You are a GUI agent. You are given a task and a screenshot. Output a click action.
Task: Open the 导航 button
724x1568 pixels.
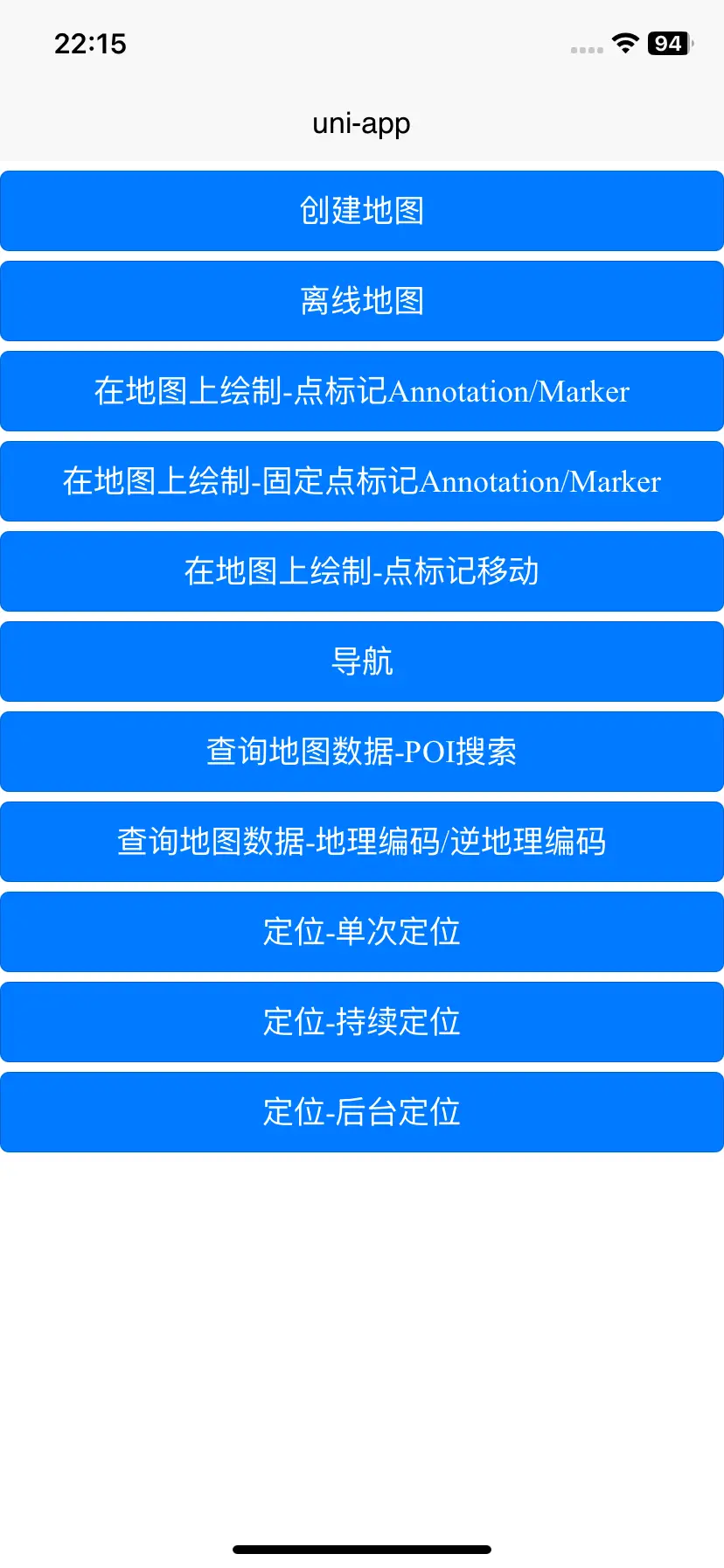point(362,661)
